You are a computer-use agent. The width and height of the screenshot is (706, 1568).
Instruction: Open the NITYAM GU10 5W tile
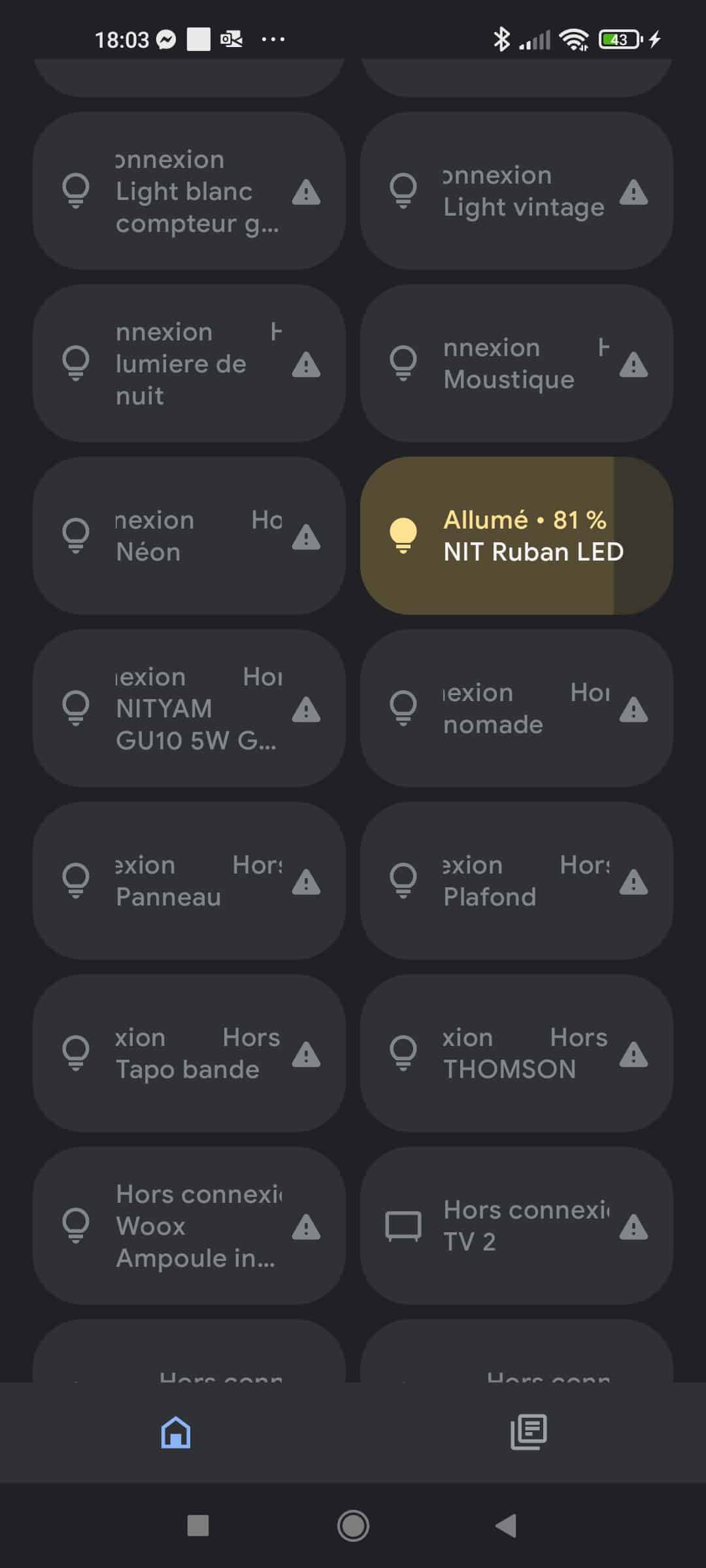189,708
